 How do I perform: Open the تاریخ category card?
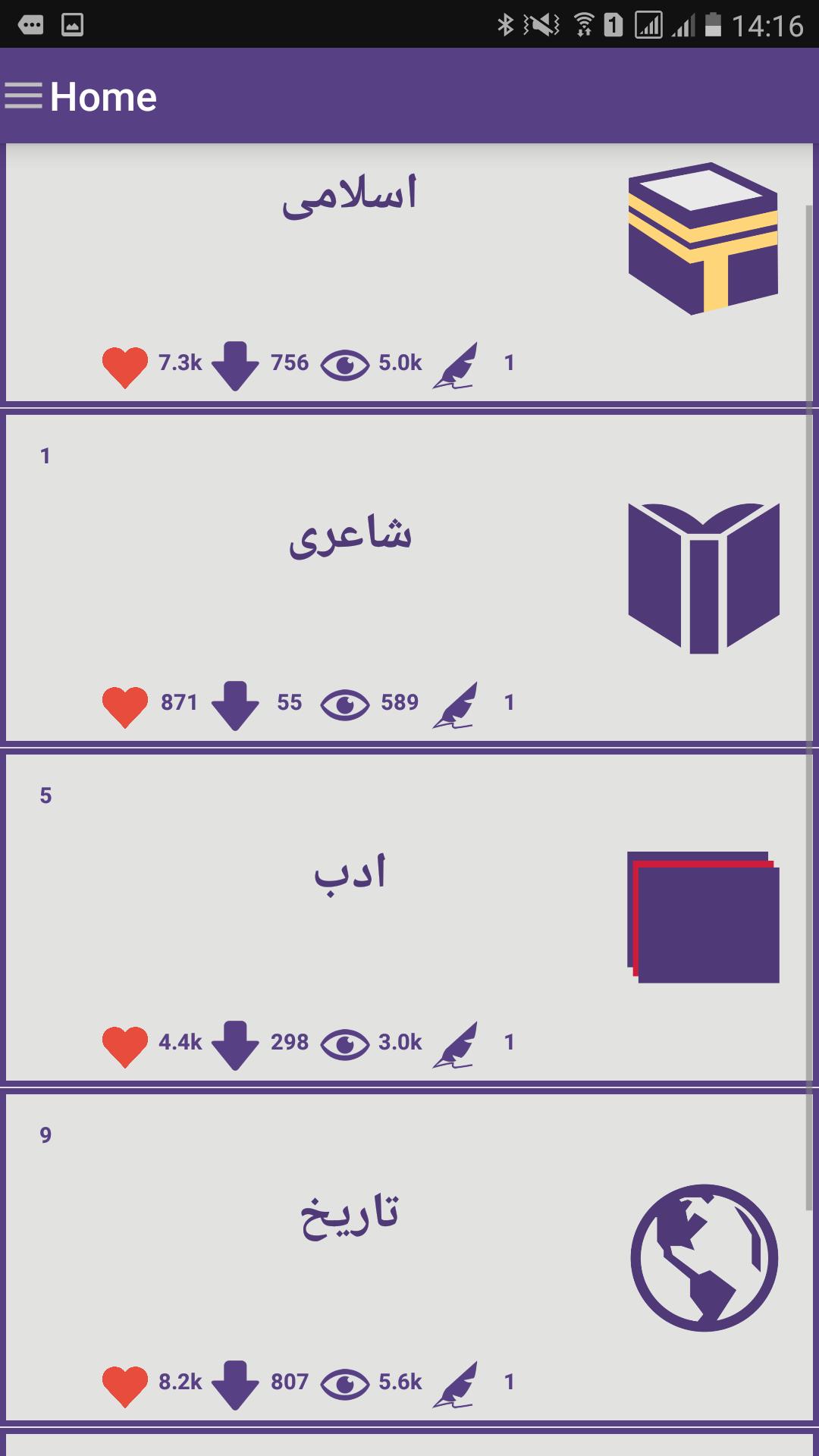349,1214
